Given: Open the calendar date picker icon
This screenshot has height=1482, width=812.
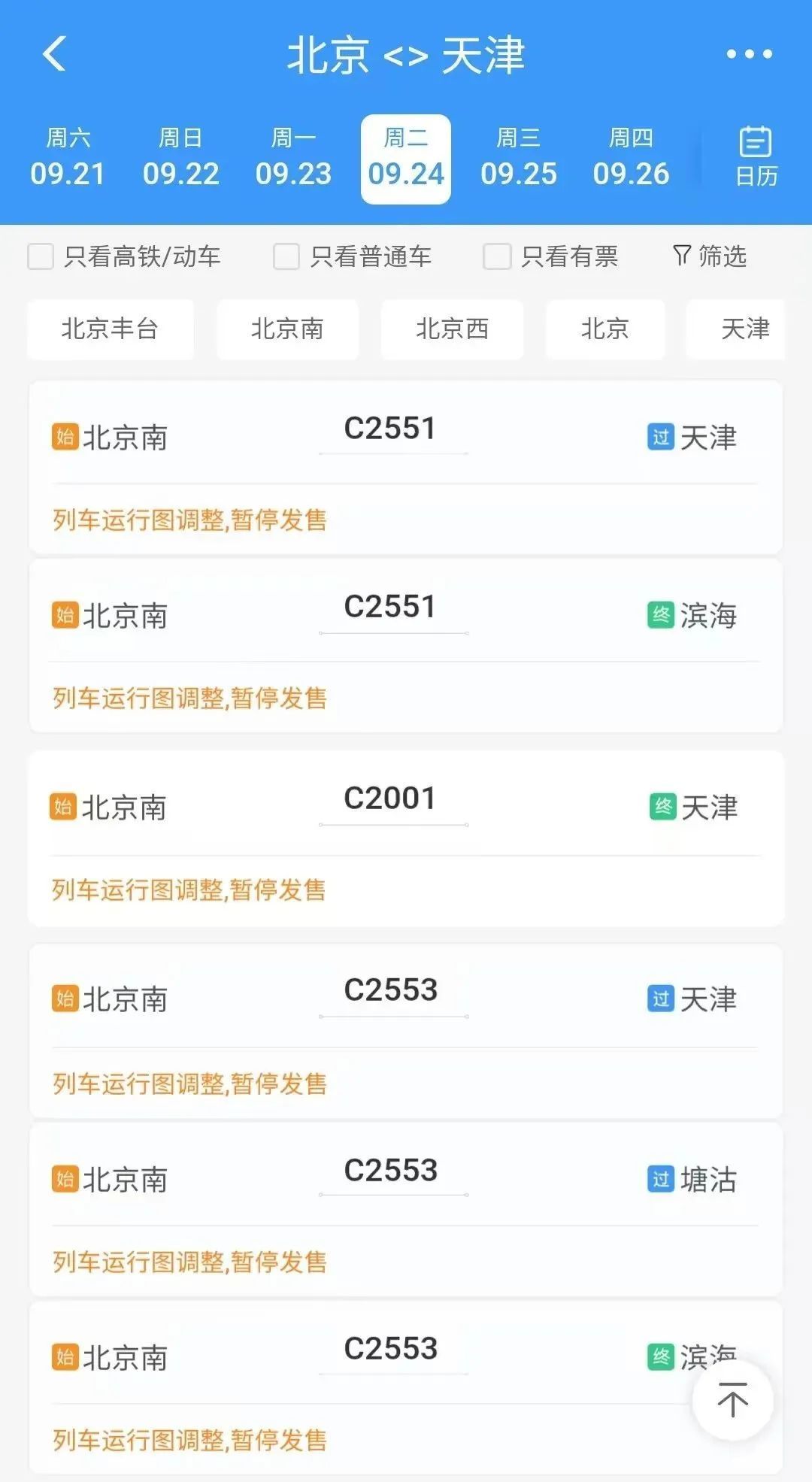Looking at the screenshot, I should [x=756, y=155].
